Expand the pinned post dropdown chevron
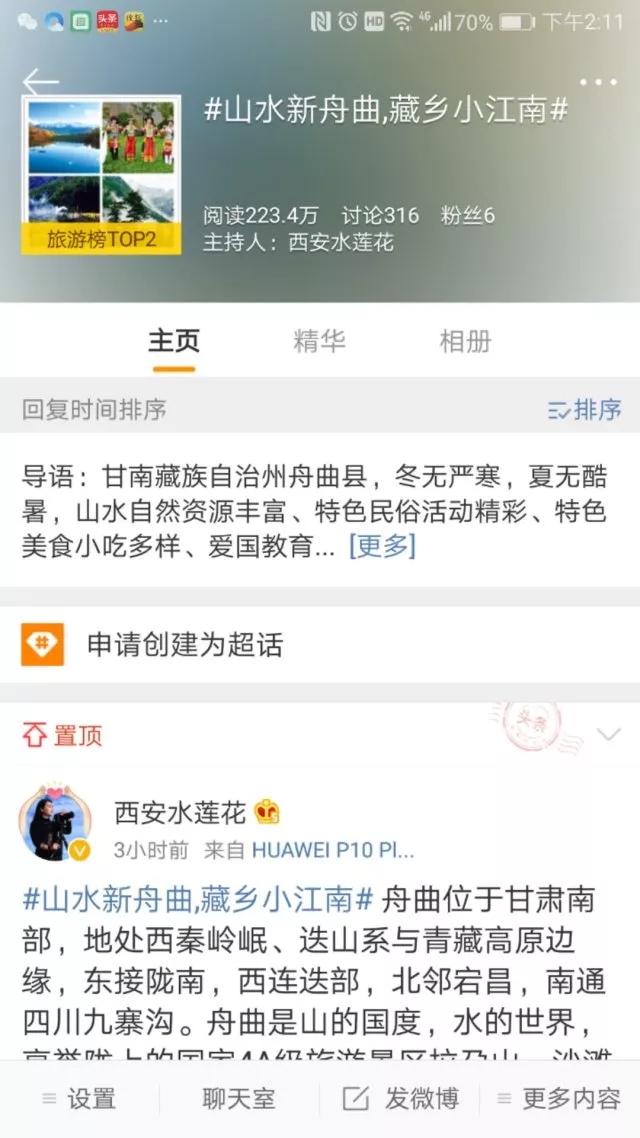The width and height of the screenshot is (640, 1138). 608,735
